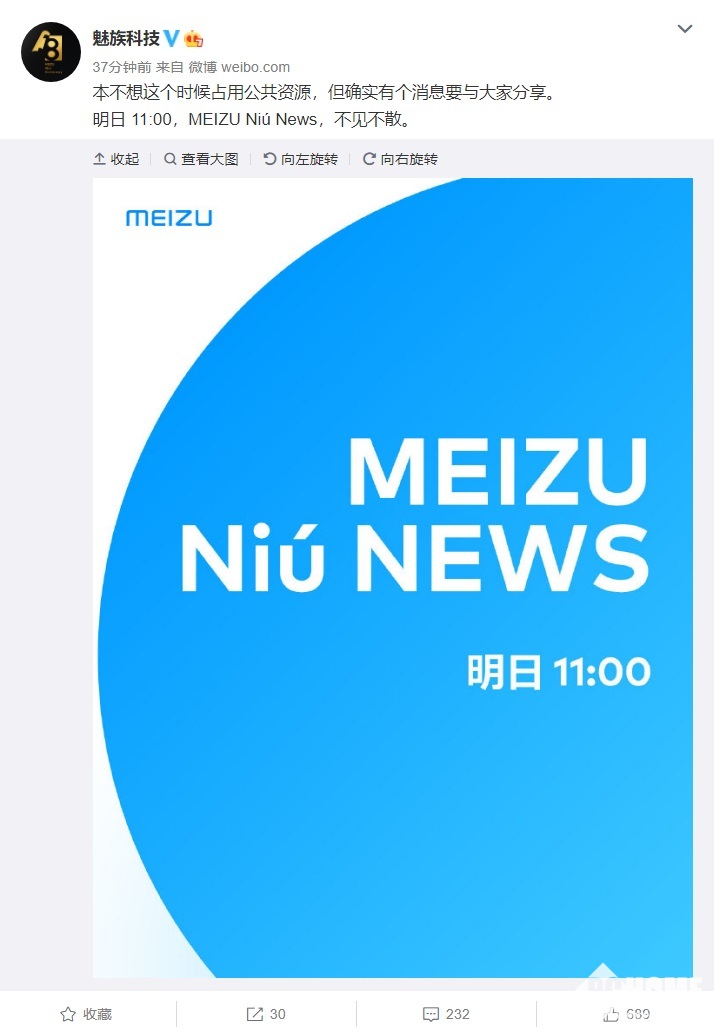This screenshot has width=714, height=1032.
Task: Rotate image right with 向右旋转
Action: pyautogui.click(x=400, y=159)
